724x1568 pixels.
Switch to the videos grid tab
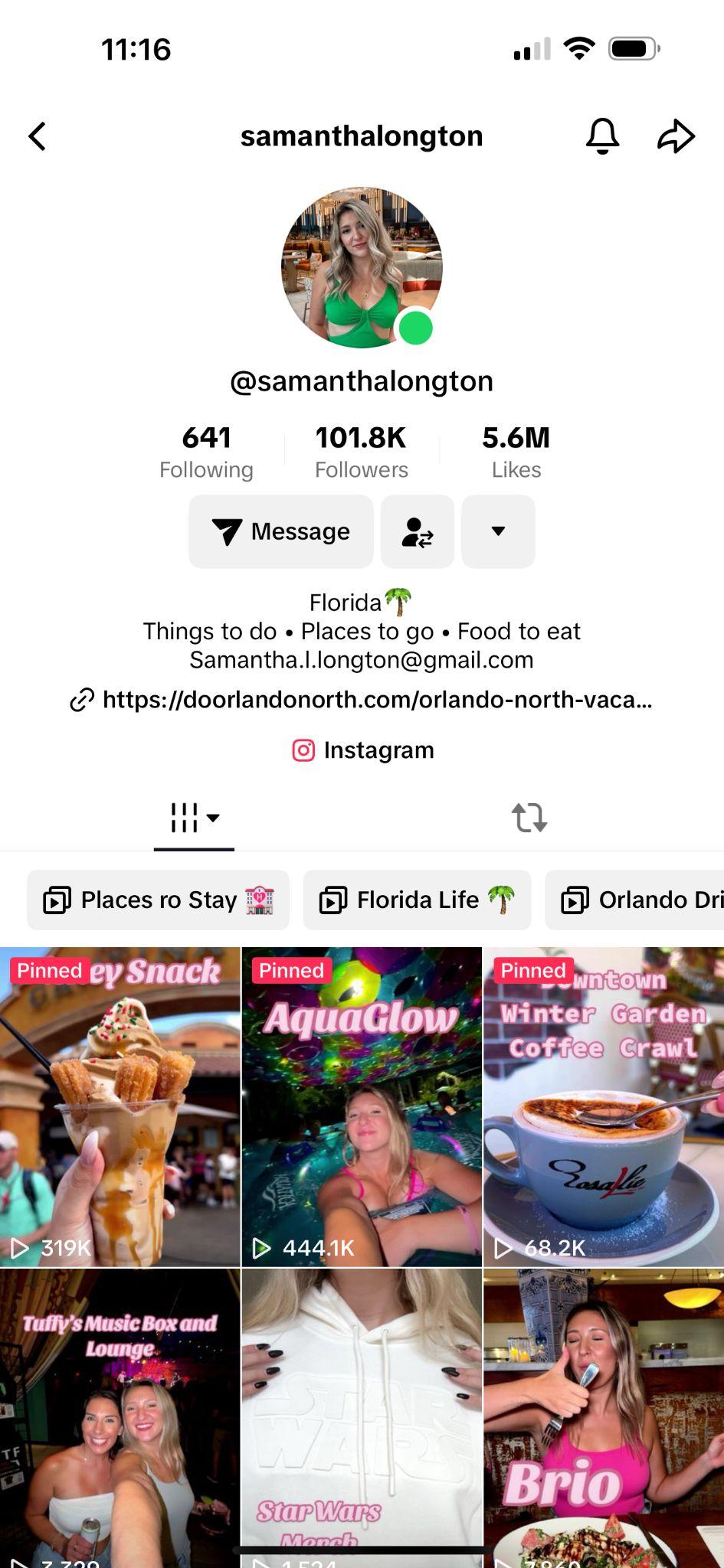click(194, 818)
